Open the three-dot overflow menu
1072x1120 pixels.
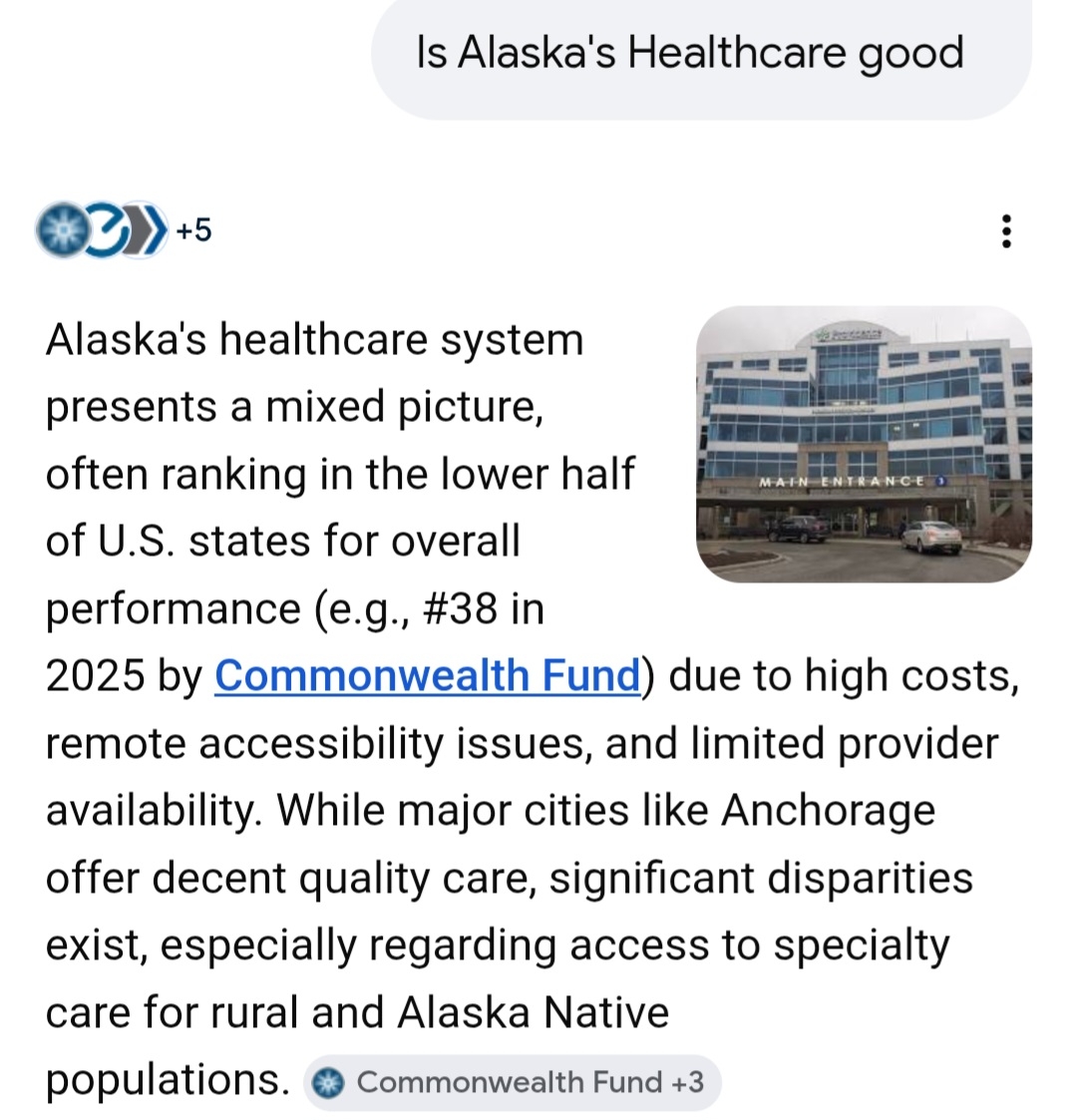[1006, 231]
